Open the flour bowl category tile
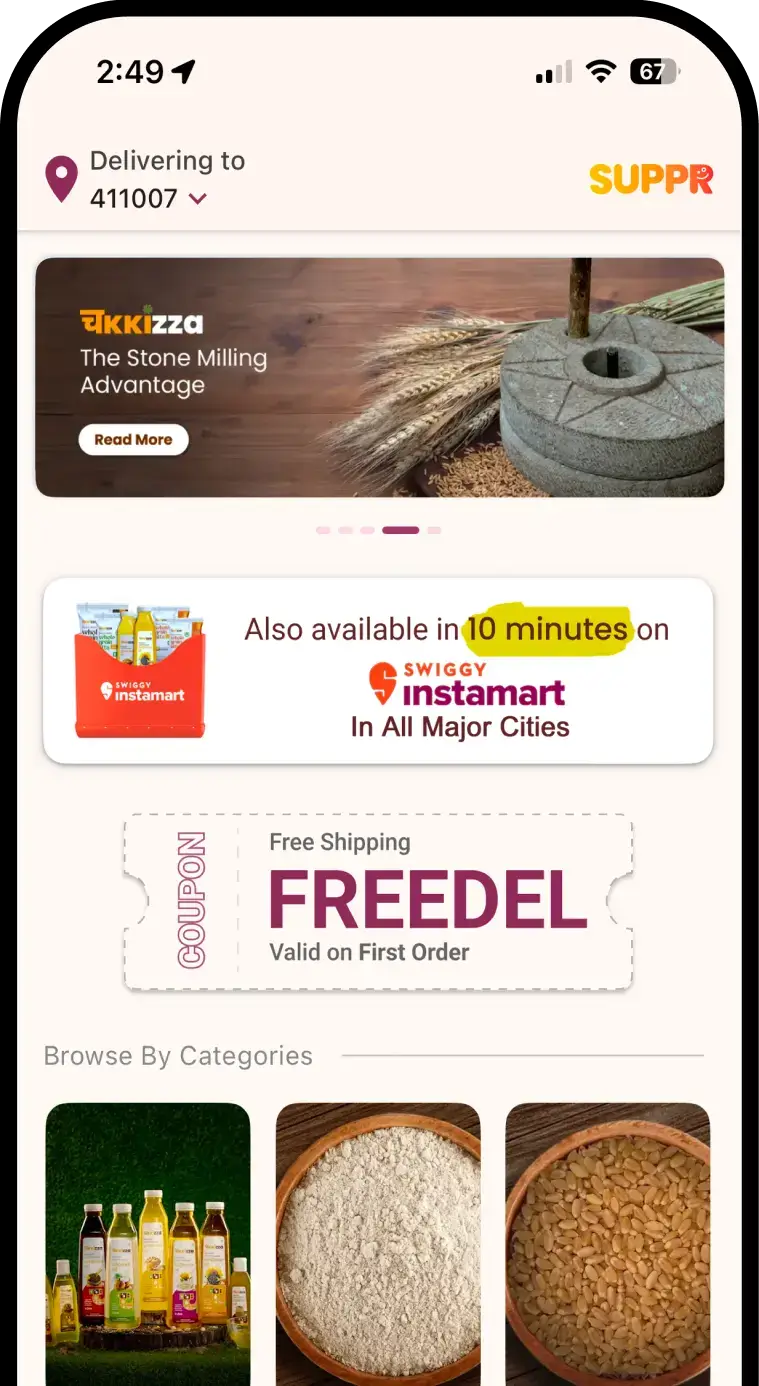The image size is (759, 1386). point(378,1243)
